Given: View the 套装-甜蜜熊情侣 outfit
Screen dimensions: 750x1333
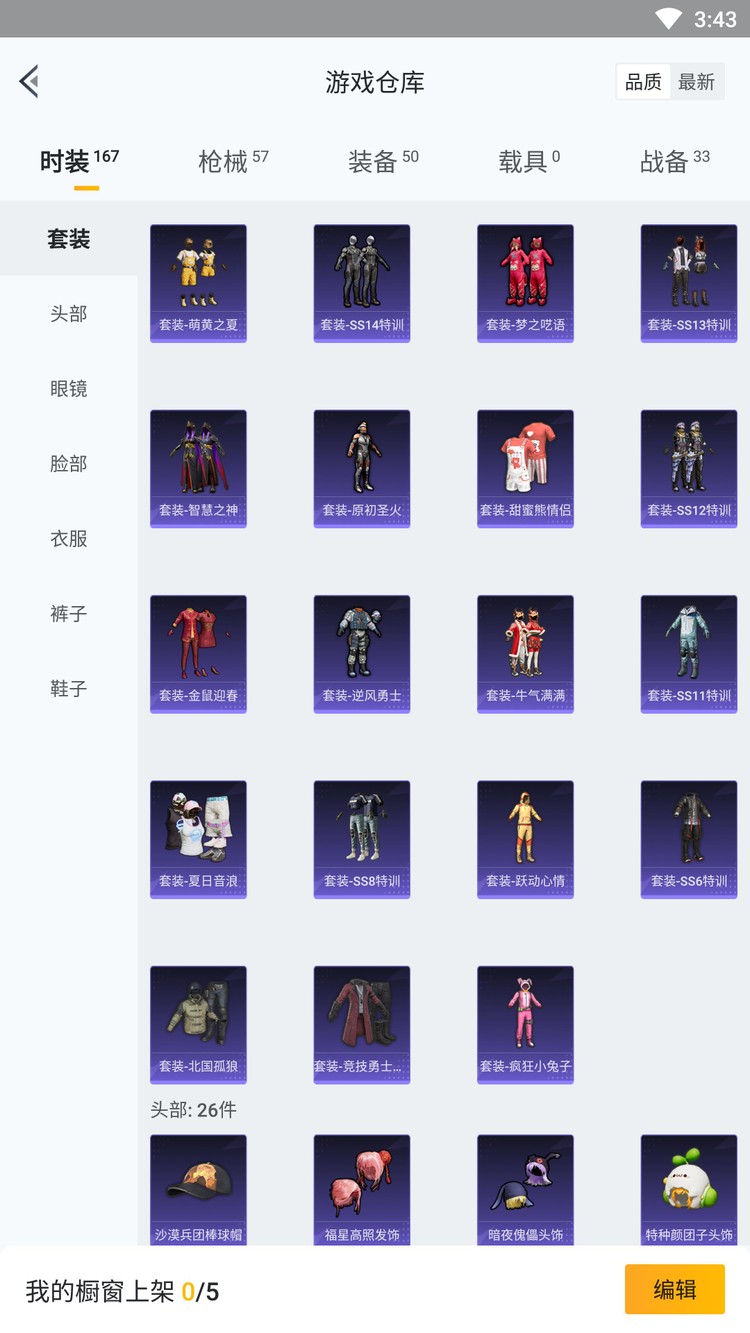Looking at the screenshot, I should tap(525, 468).
